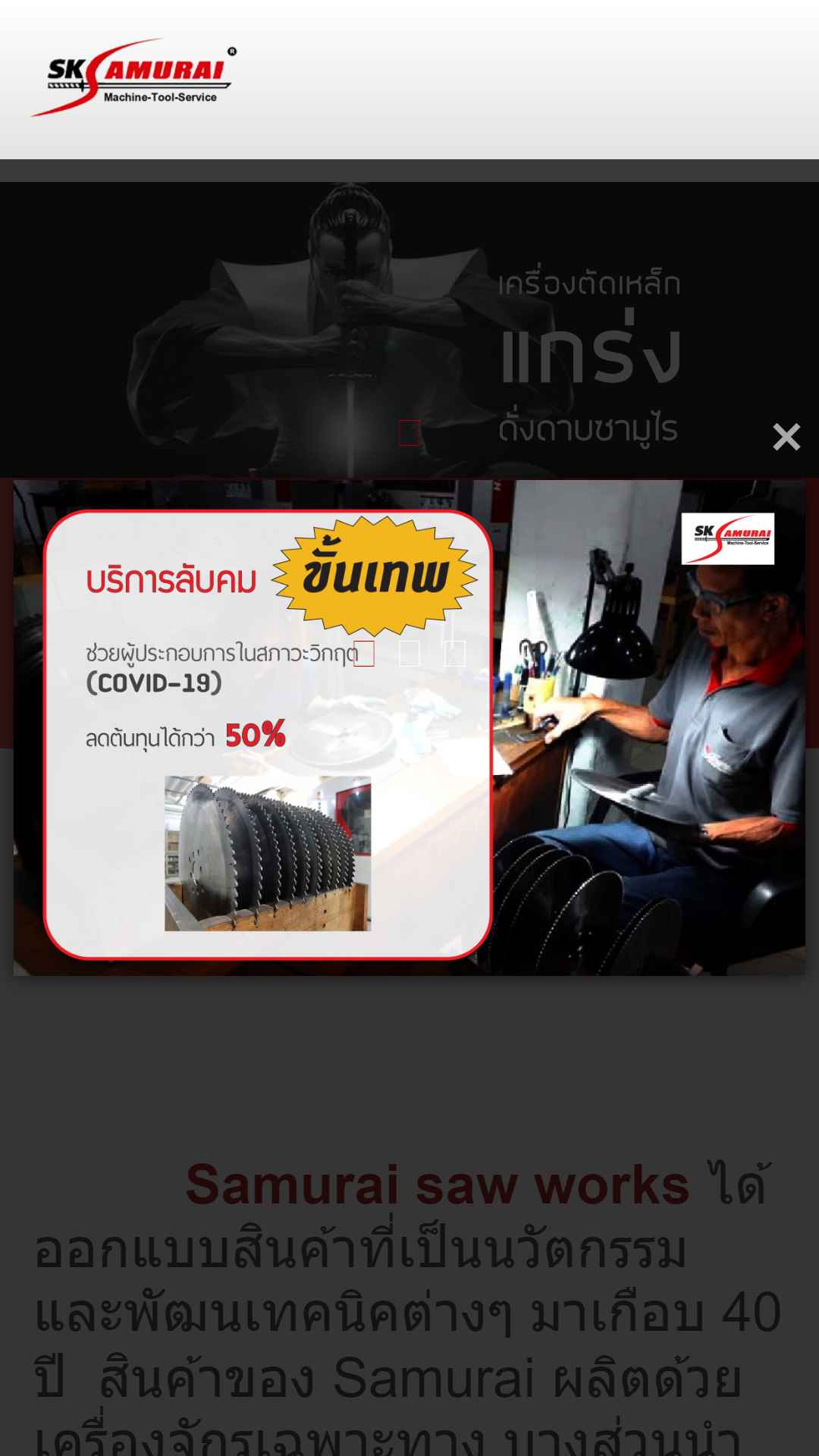Open the SK Samurai logo homepage link
Screen dimensions: 819x1456
click(133, 78)
